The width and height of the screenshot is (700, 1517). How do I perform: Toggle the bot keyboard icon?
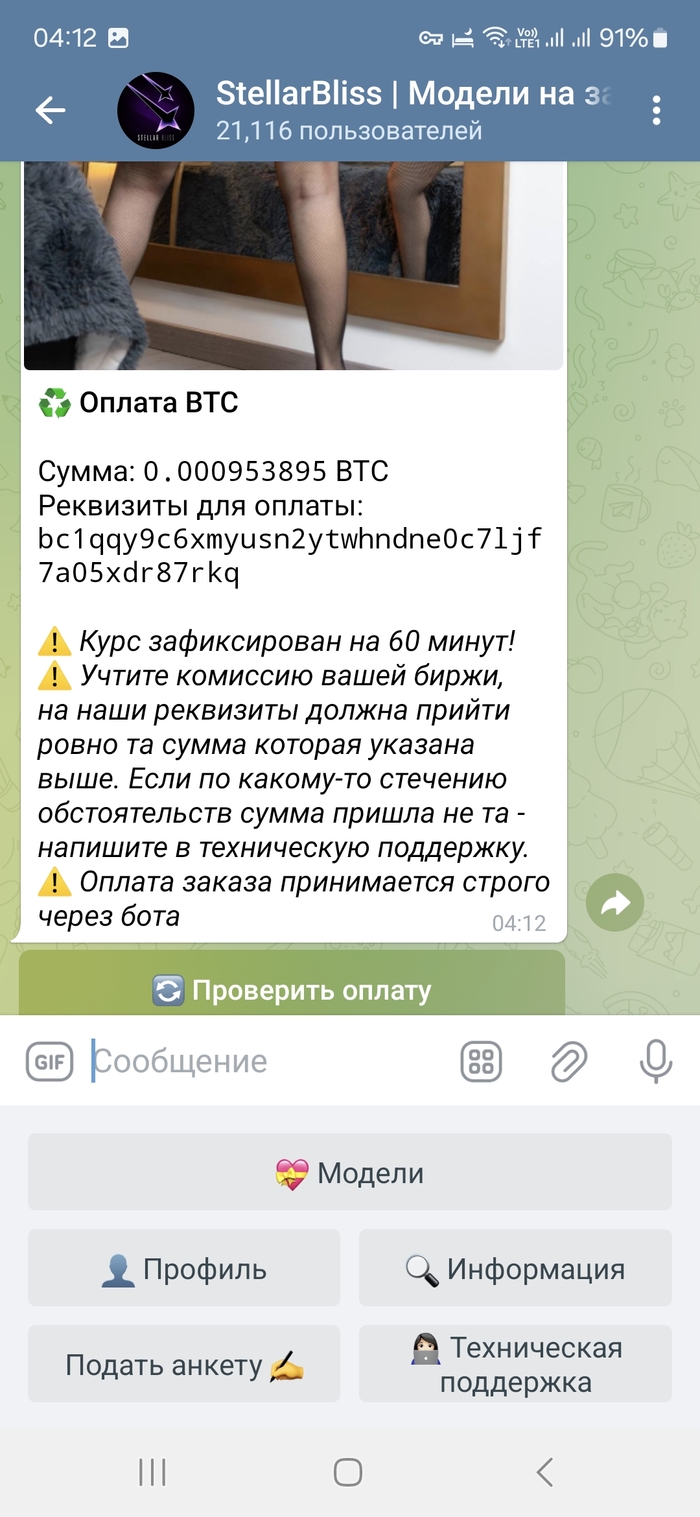pos(481,1061)
